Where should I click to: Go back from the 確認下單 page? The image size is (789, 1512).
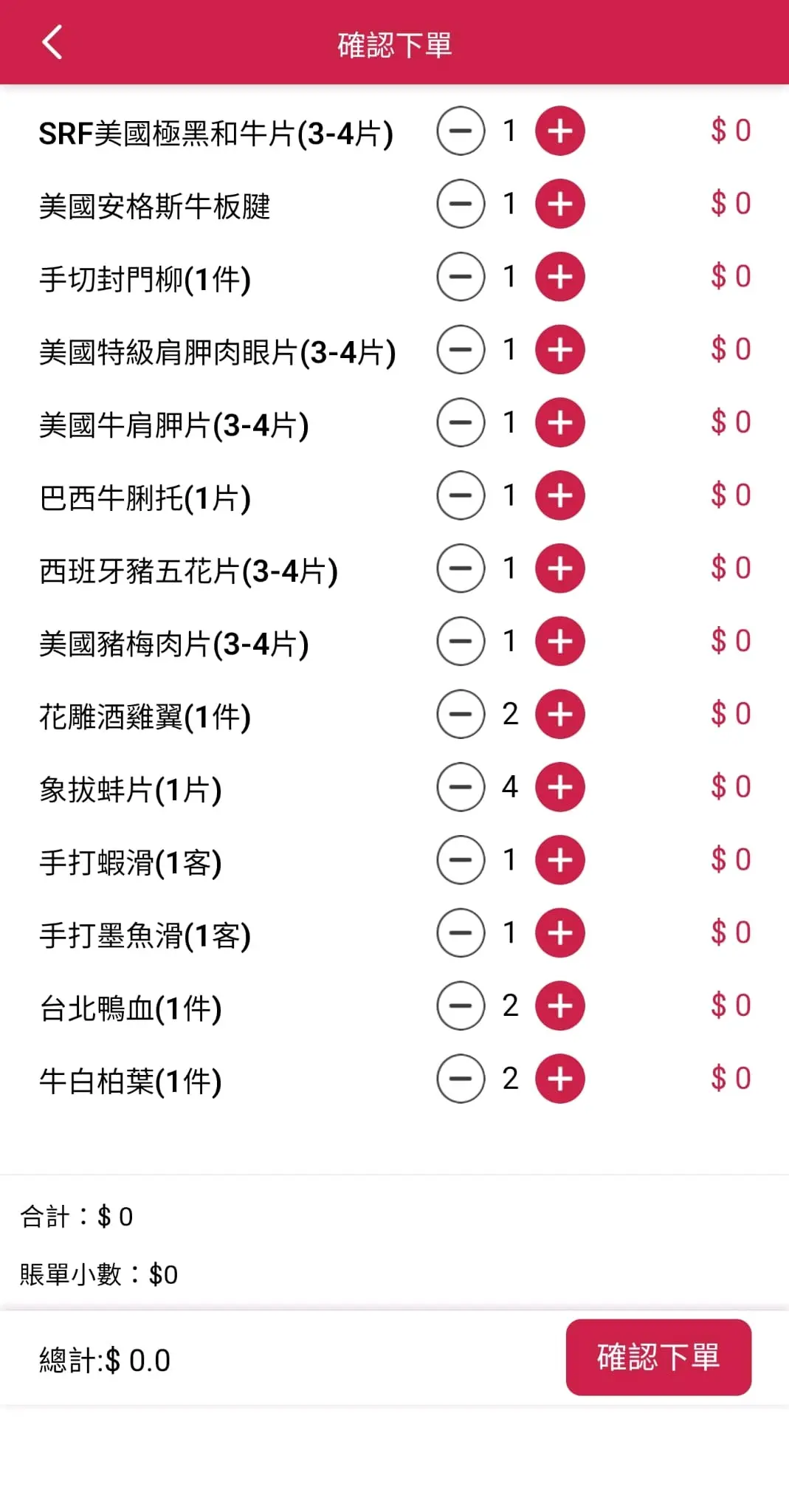(52, 42)
